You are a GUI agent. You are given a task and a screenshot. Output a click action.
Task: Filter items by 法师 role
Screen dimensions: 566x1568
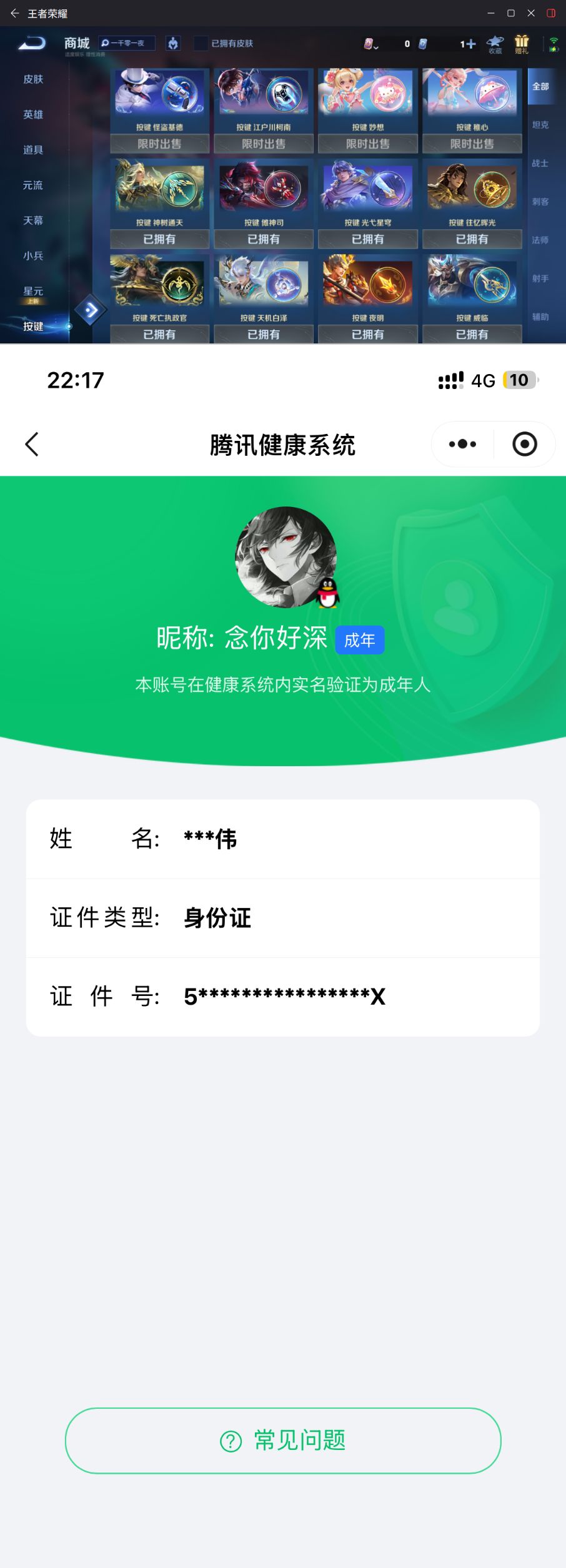pyautogui.click(x=540, y=240)
